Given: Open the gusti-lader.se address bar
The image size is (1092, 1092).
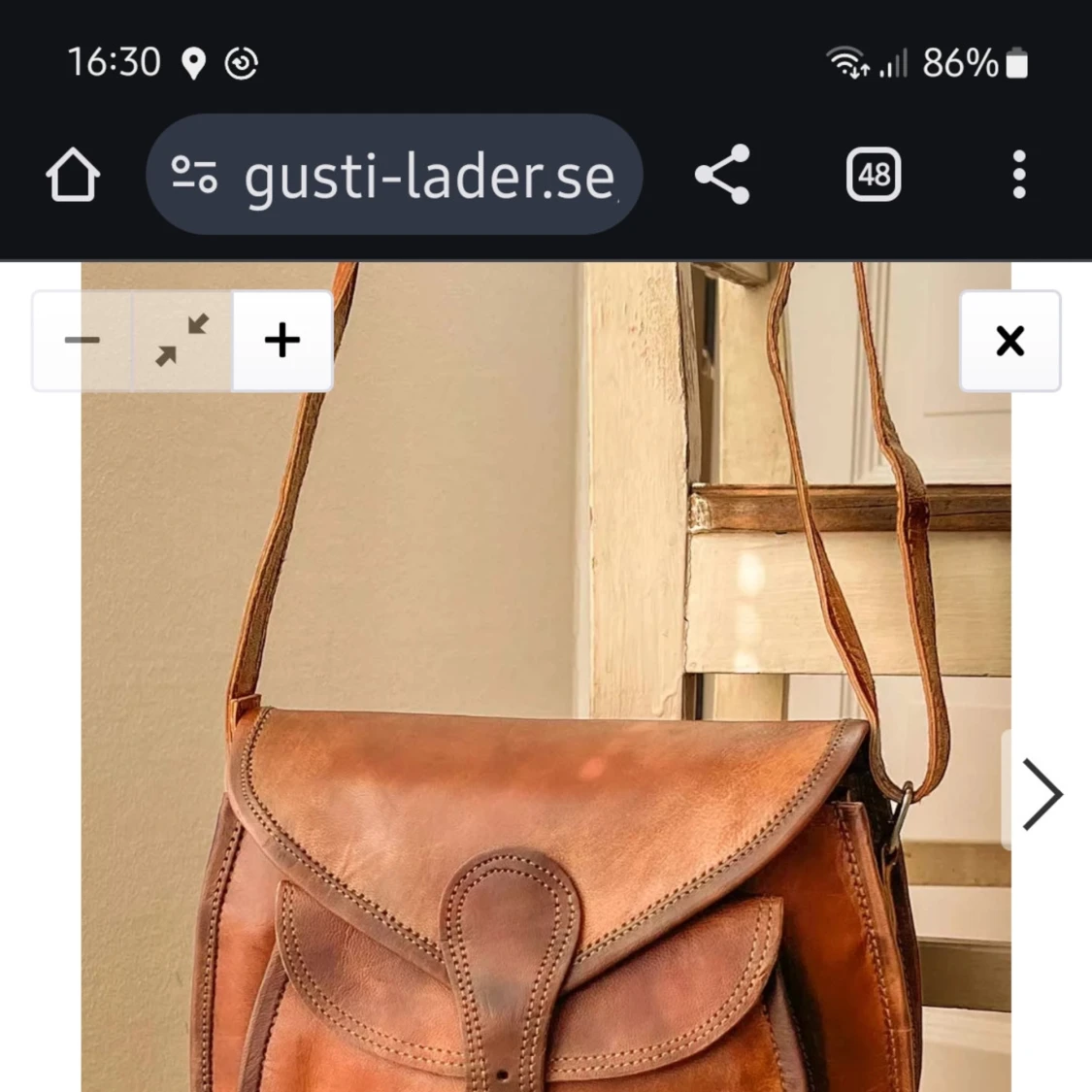Looking at the screenshot, I should coord(427,176).
